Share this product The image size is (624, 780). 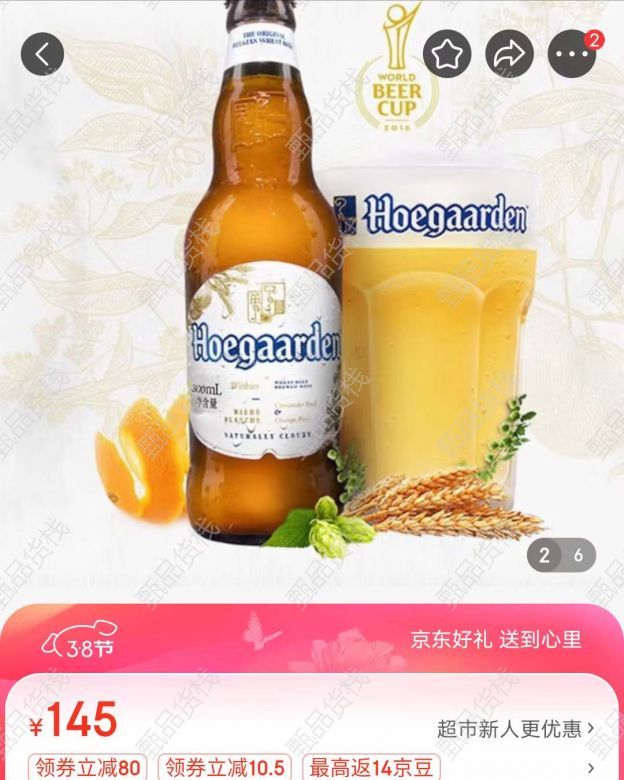point(509,55)
